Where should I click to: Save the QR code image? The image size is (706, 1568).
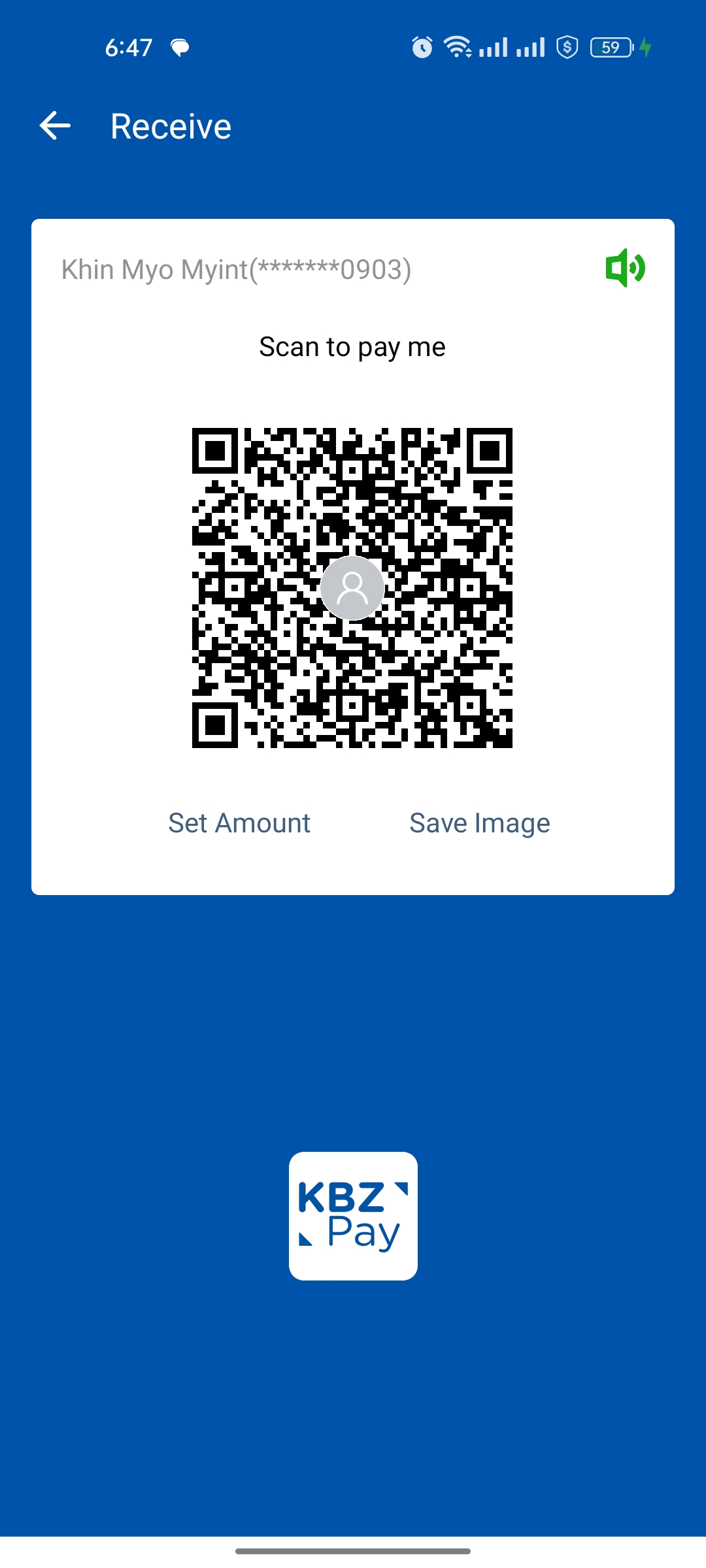479,823
